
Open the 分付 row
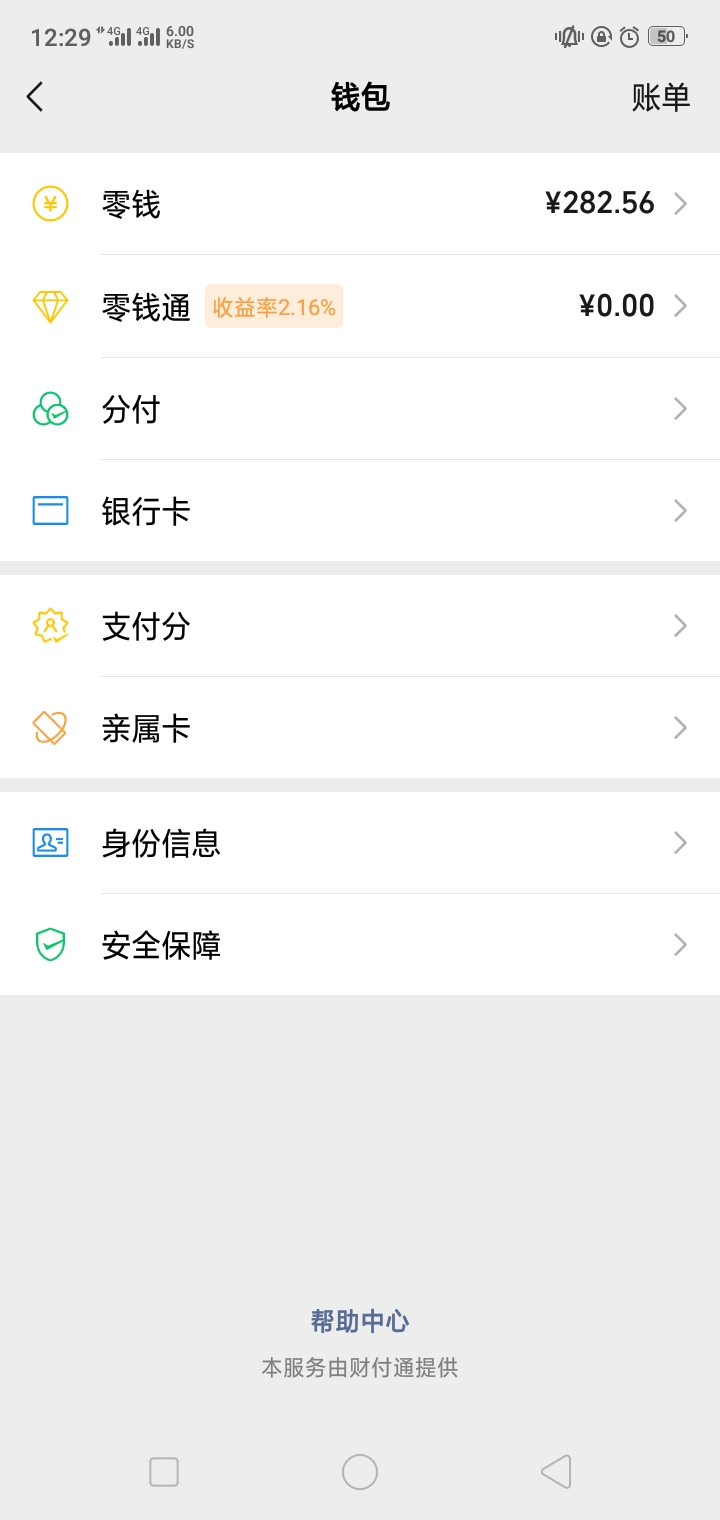tap(360, 408)
